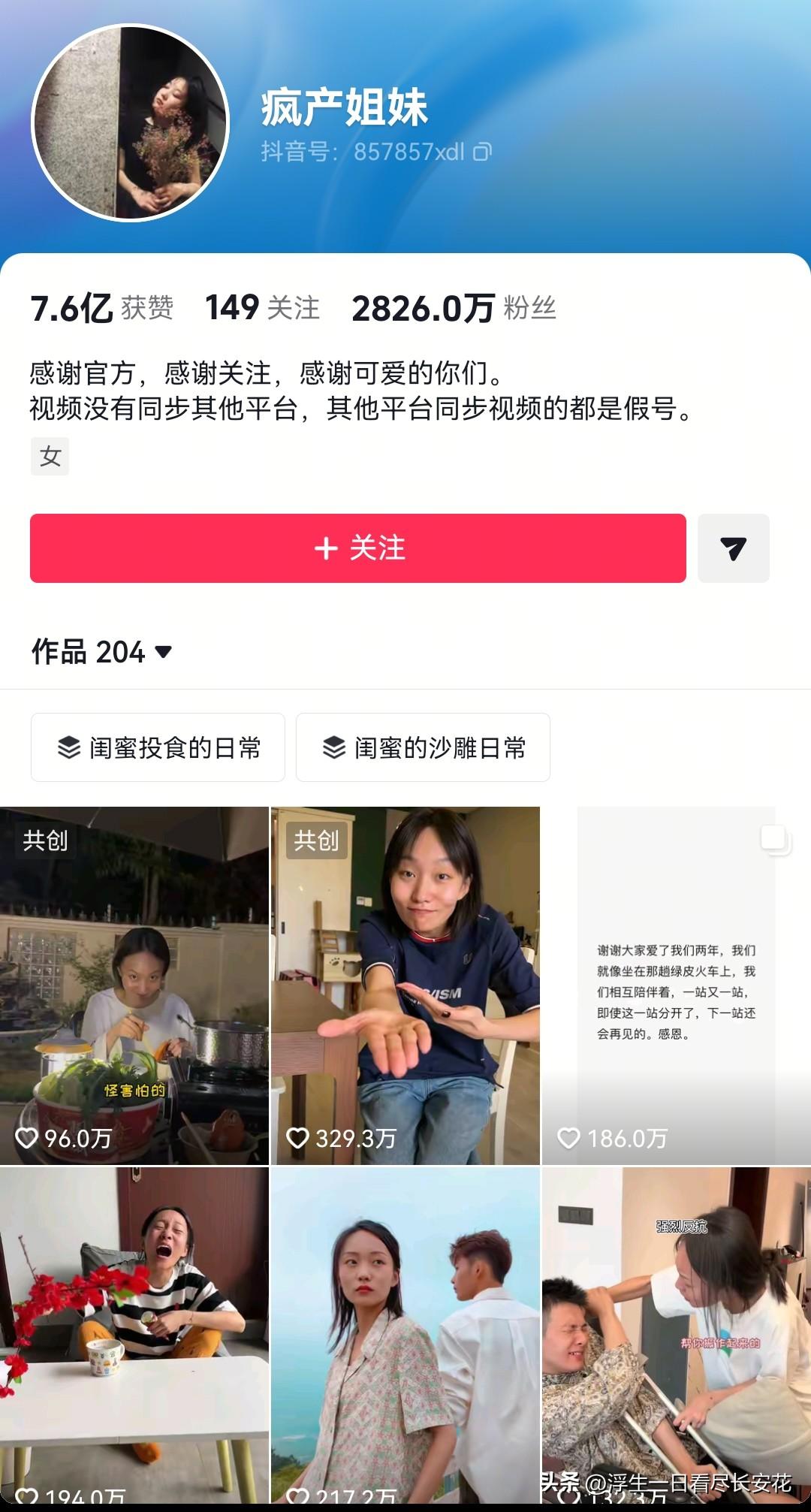Click the paper-plane message icon beside 关注
This screenshot has width=811, height=1512.
click(734, 549)
